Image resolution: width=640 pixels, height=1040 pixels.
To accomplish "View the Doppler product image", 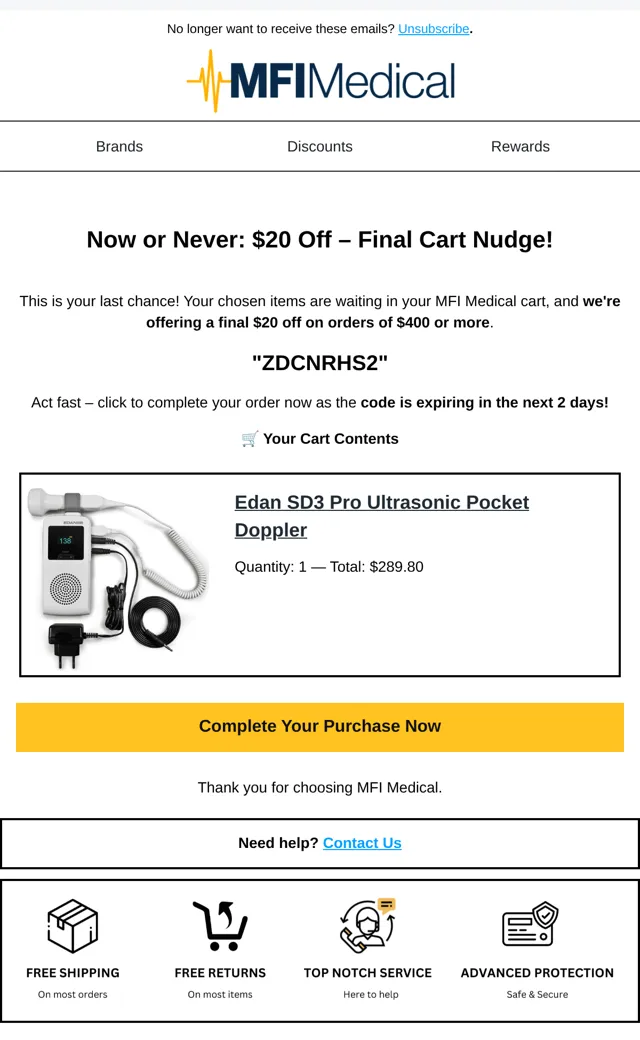I will pos(119,576).
